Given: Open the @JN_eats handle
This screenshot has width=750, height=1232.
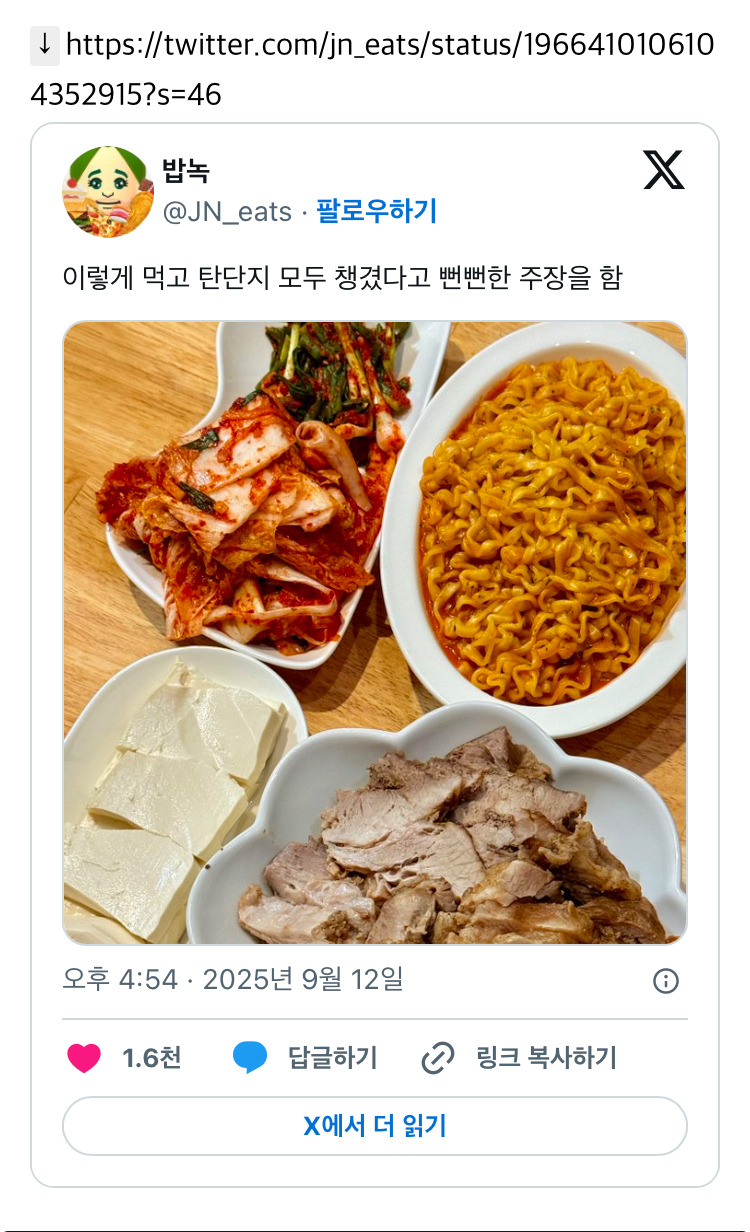Looking at the screenshot, I should [227, 212].
